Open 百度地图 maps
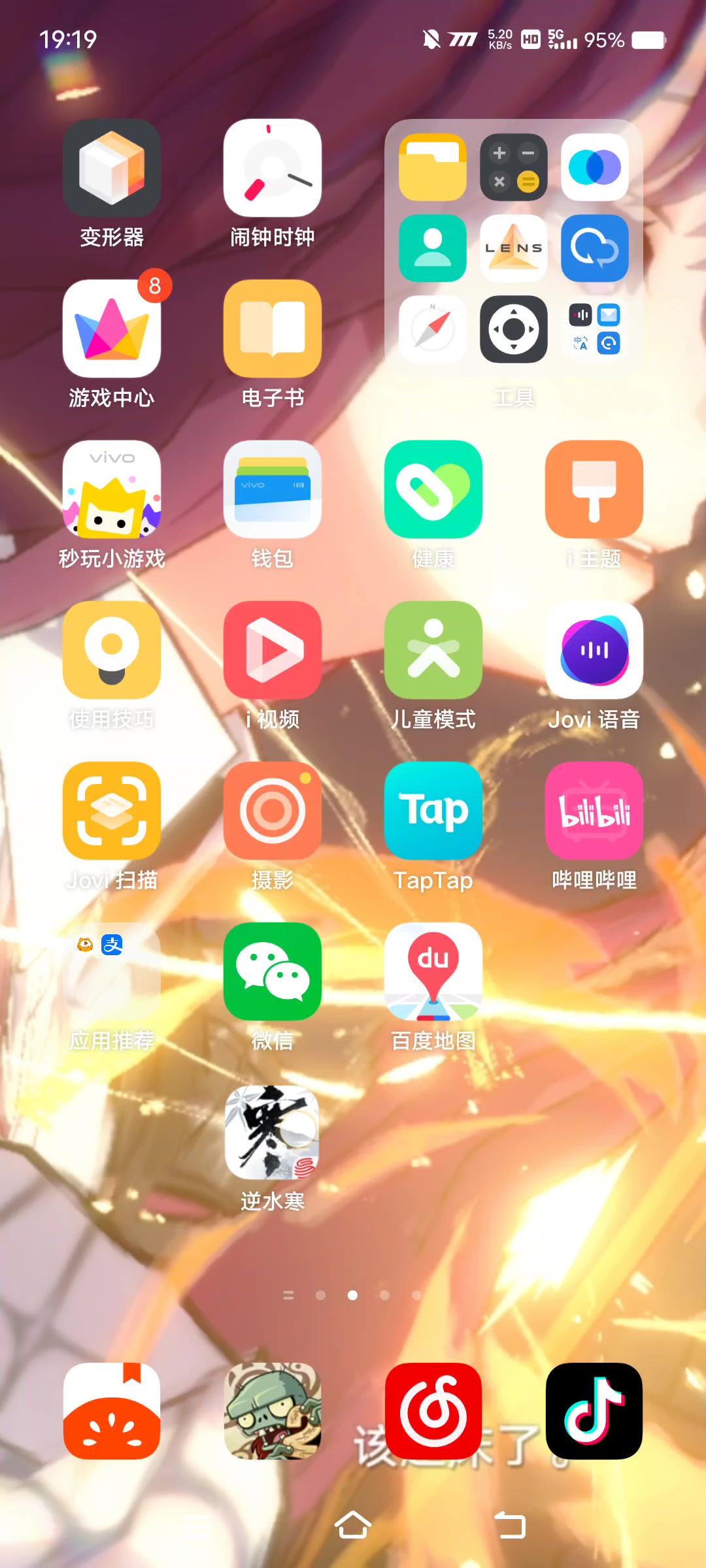Screen dimensions: 706x1568 click(433, 972)
